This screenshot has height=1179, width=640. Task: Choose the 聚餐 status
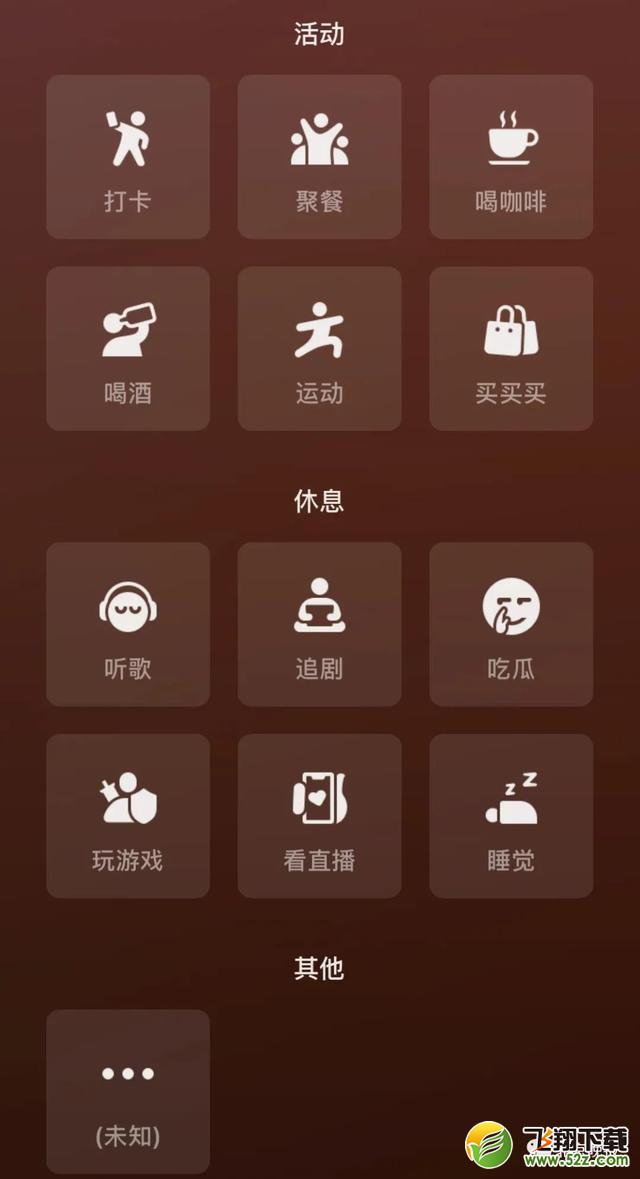tap(319, 157)
